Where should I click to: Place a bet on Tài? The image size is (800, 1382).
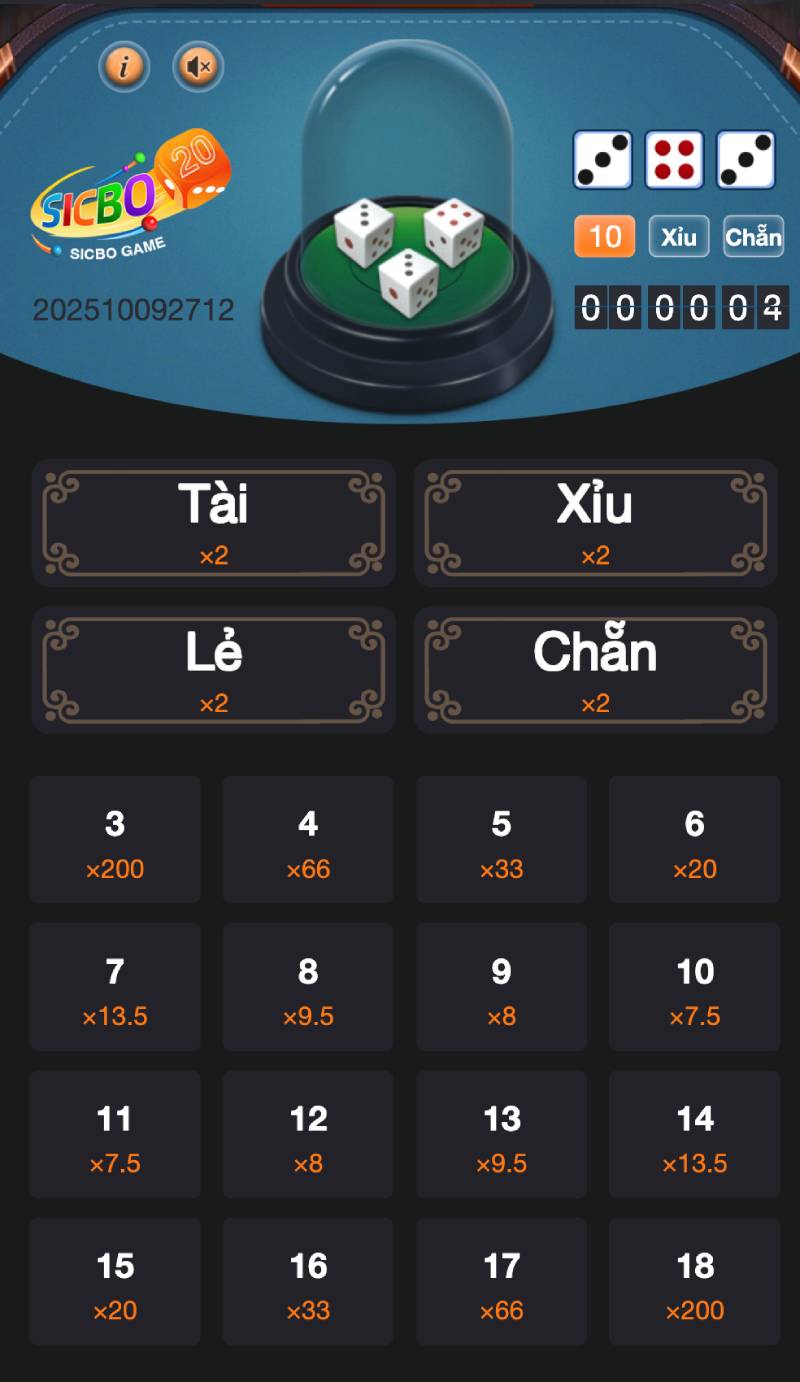click(214, 523)
